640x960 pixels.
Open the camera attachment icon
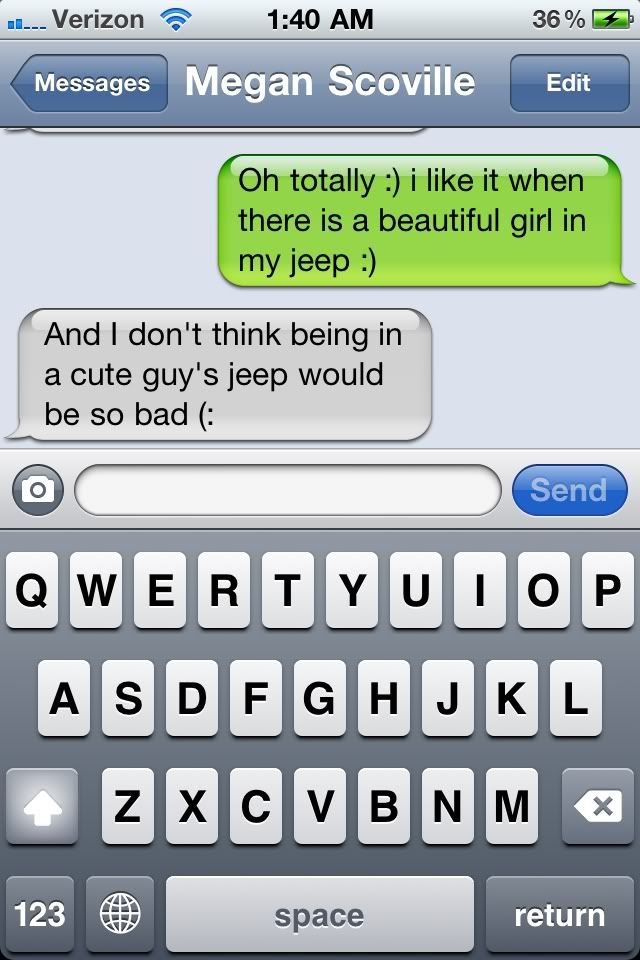[x=38, y=490]
